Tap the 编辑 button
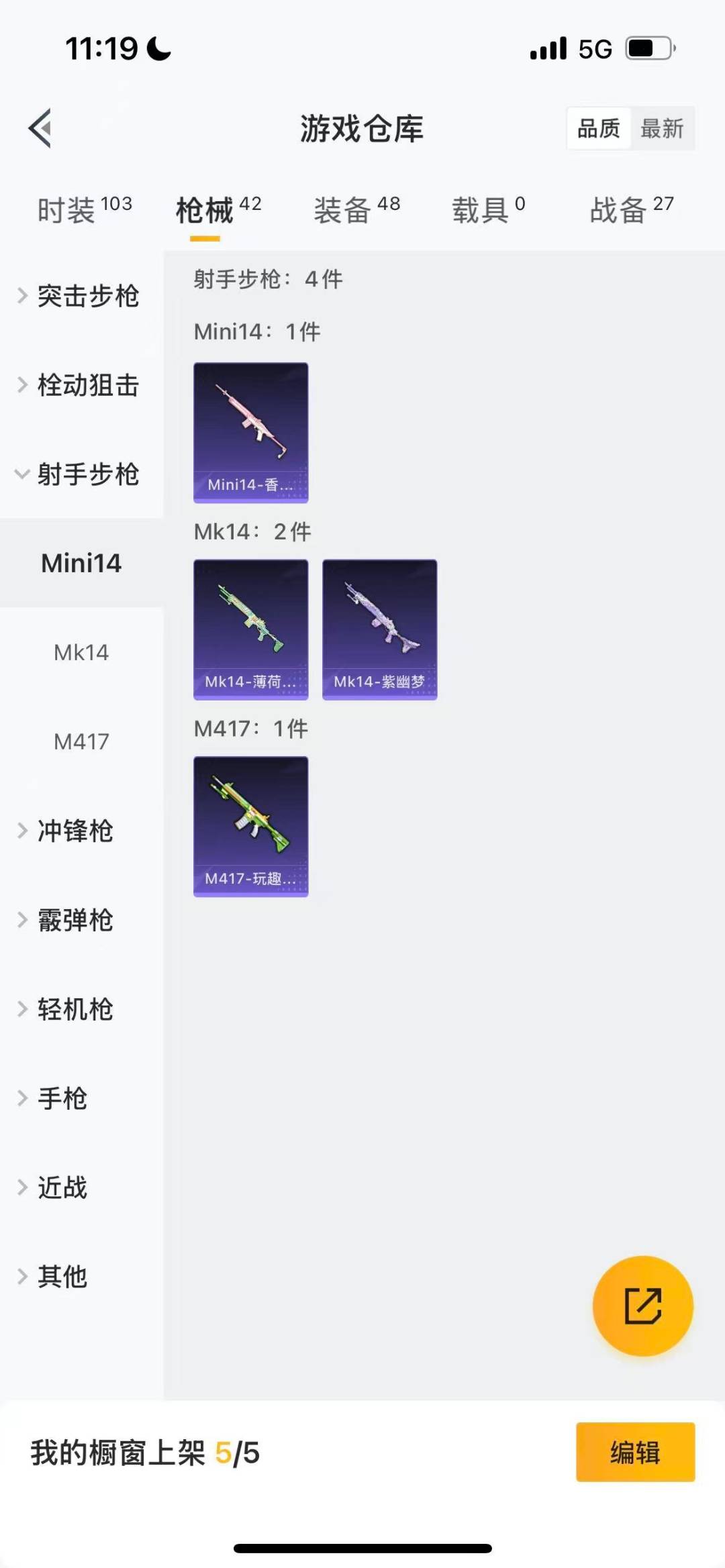Viewport: 725px width, 1568px height. [x=635, y=1452]
